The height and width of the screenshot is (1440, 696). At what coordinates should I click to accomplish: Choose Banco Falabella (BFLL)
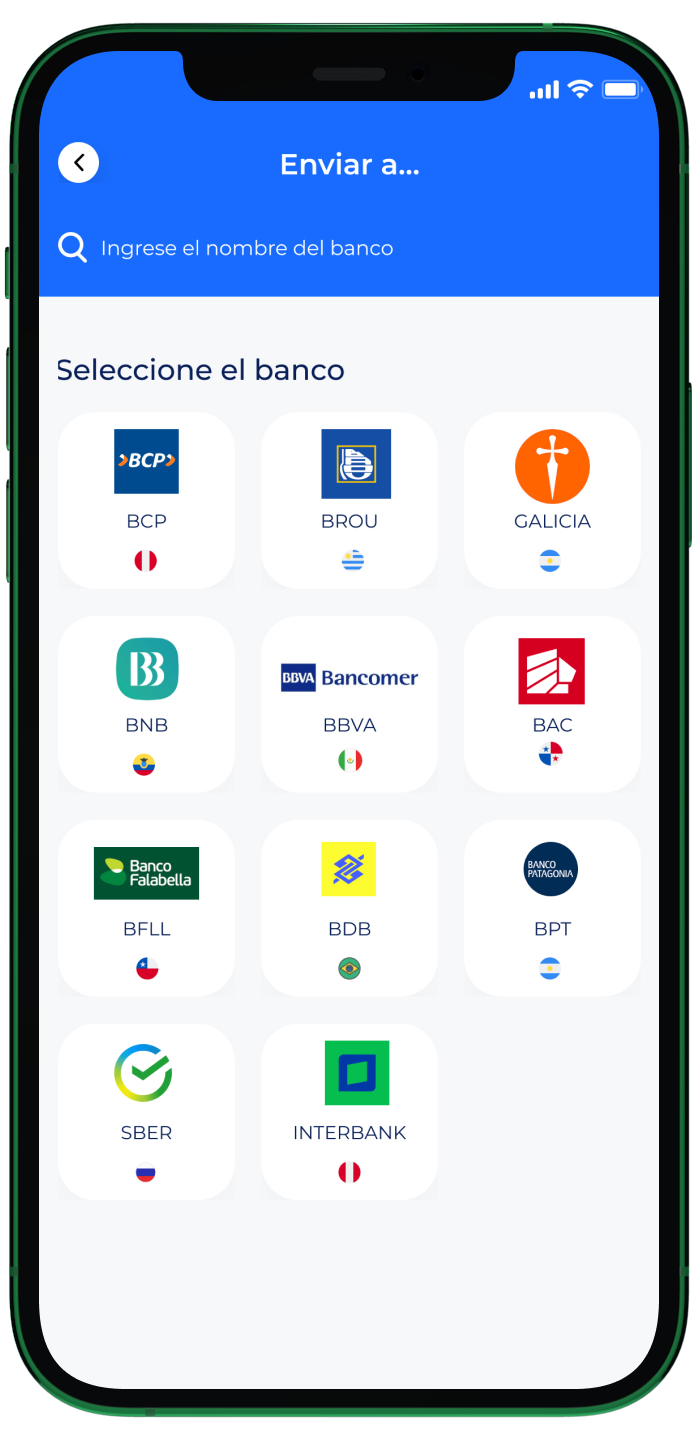[x=146, y=908]
